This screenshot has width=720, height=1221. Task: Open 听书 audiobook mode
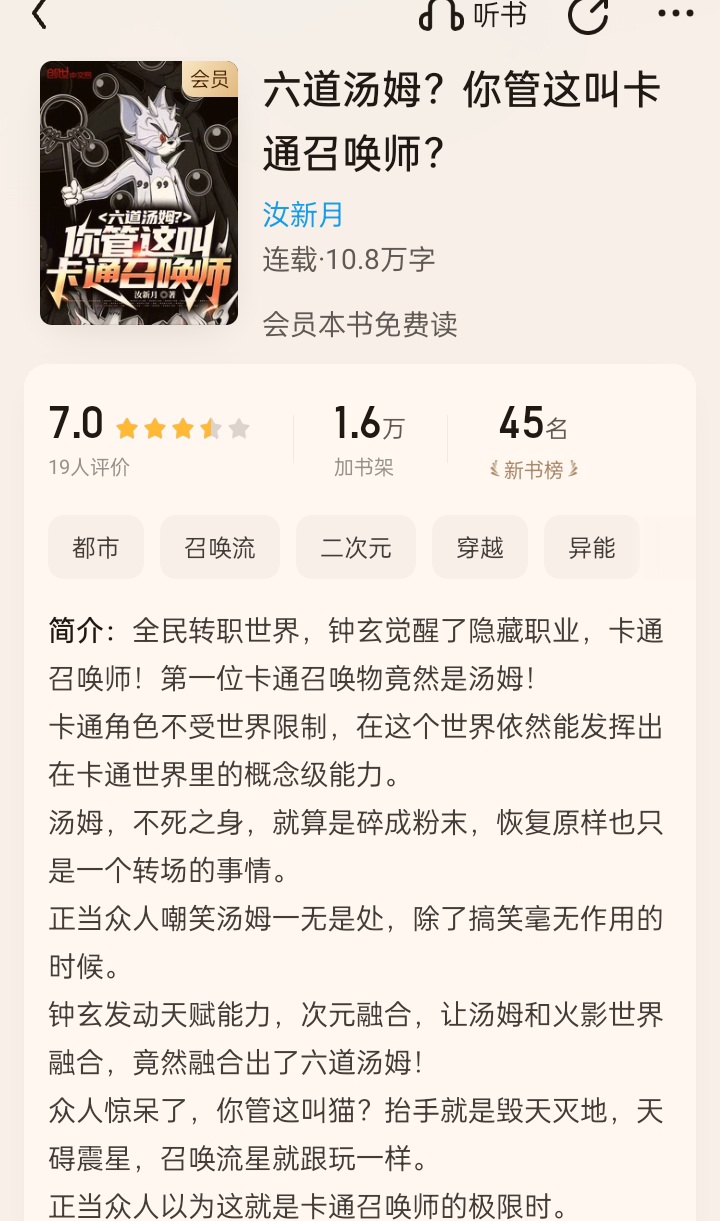tap(472, 15)
